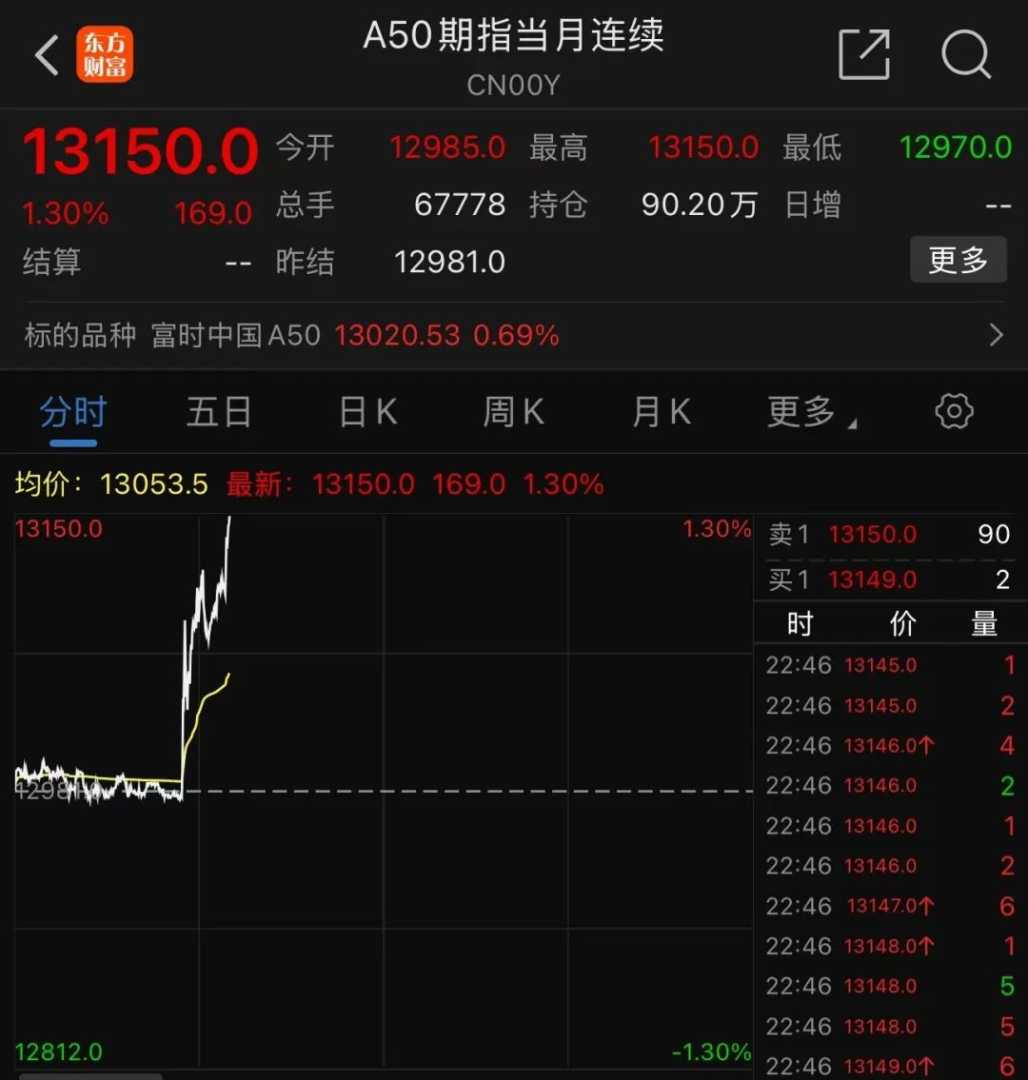
Task: Expand the 更多 chart period dropdown
Action: 810,412
